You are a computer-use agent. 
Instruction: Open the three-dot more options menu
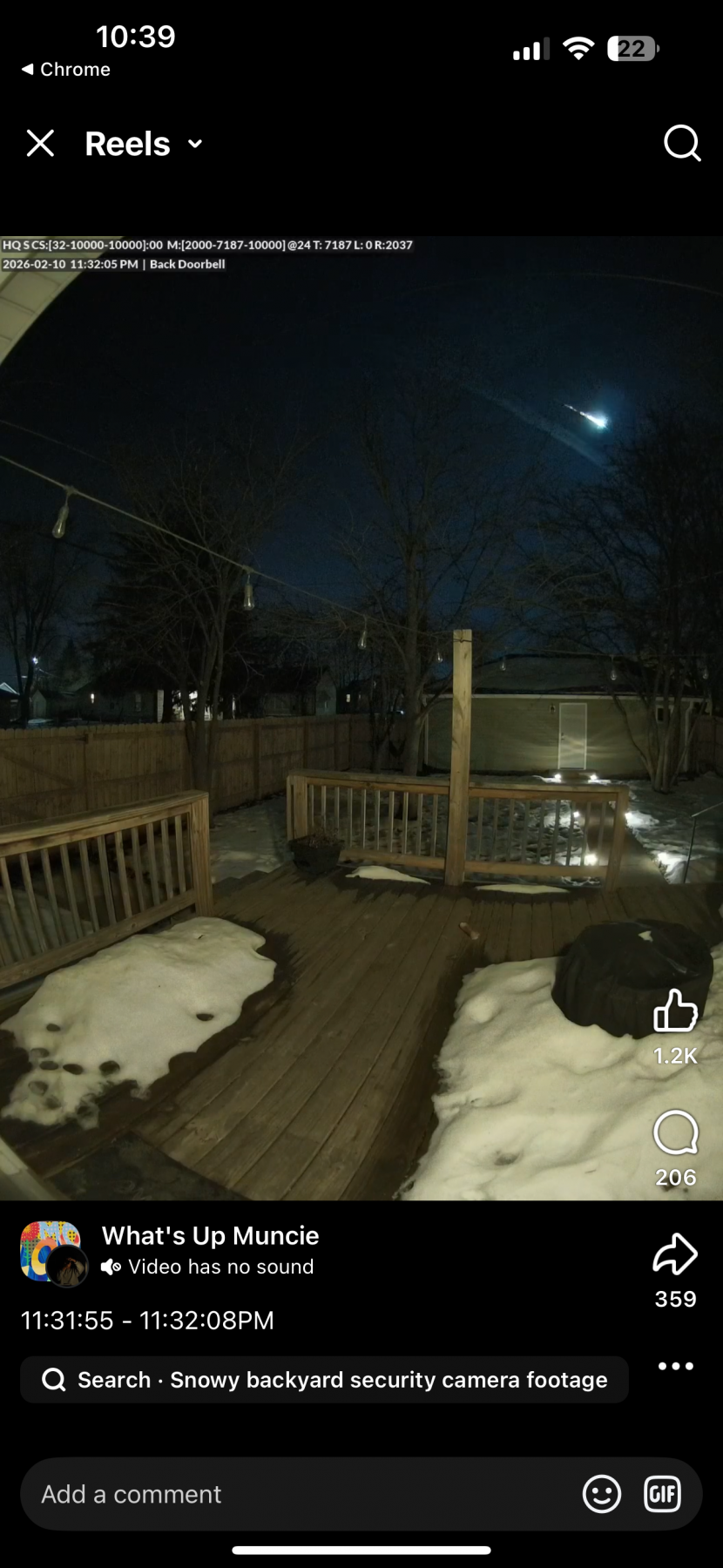pos(675,1366)
